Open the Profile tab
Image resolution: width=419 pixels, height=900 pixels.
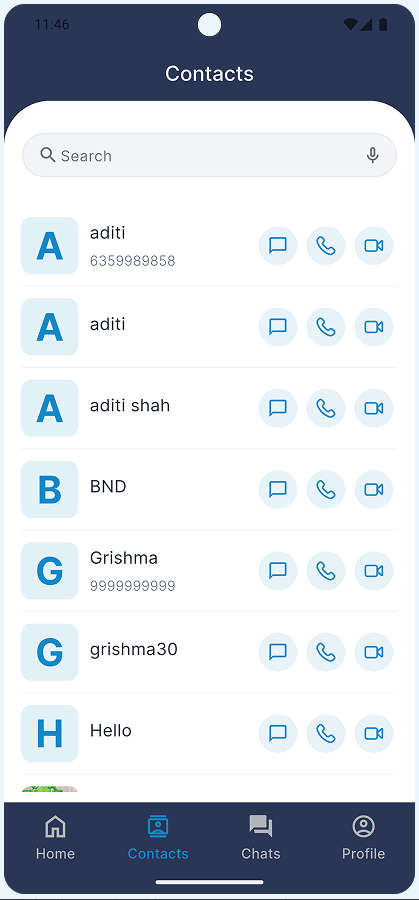point(363,837)
